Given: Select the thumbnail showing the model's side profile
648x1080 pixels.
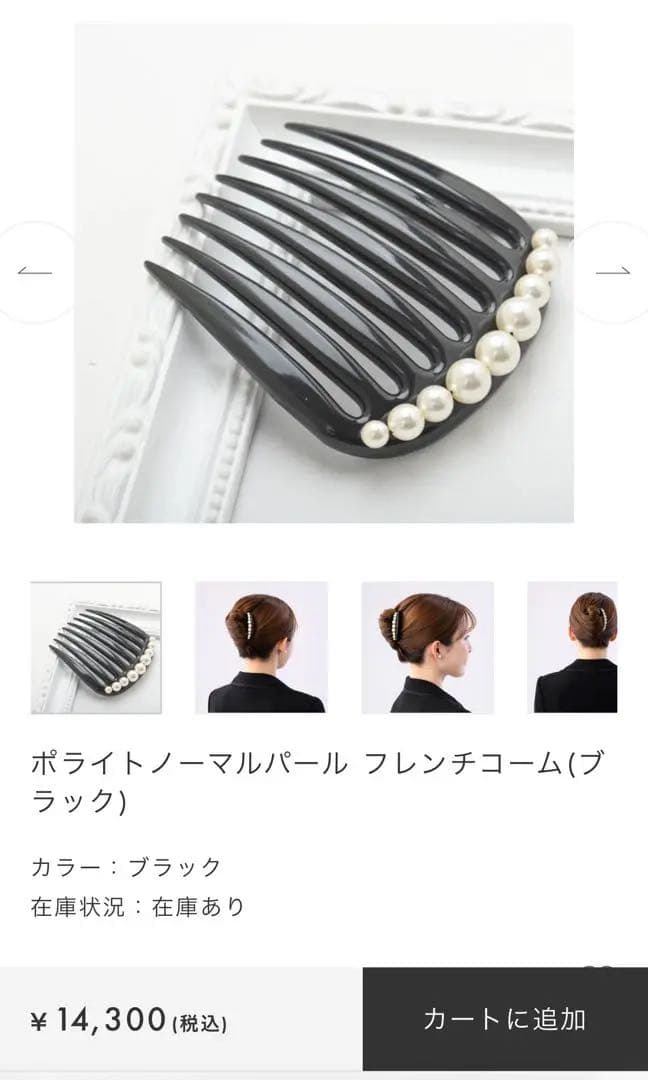Looking at the screenshot, I should point(427,647).
